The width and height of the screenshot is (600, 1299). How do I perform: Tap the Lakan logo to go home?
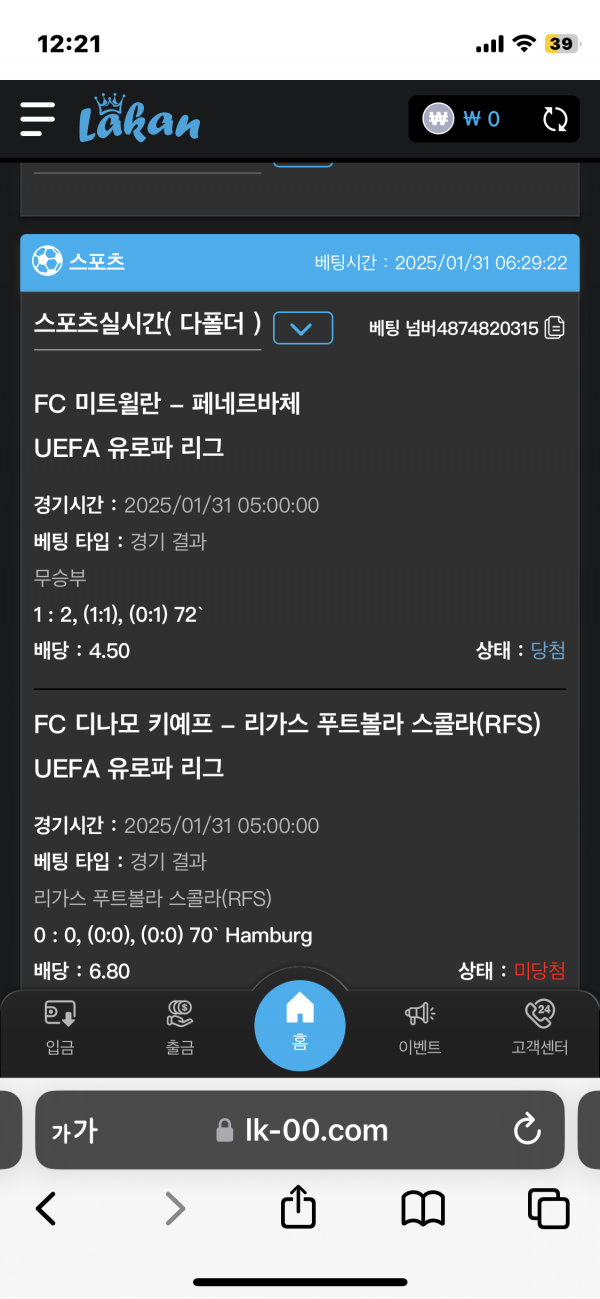[x=138, y=119]
